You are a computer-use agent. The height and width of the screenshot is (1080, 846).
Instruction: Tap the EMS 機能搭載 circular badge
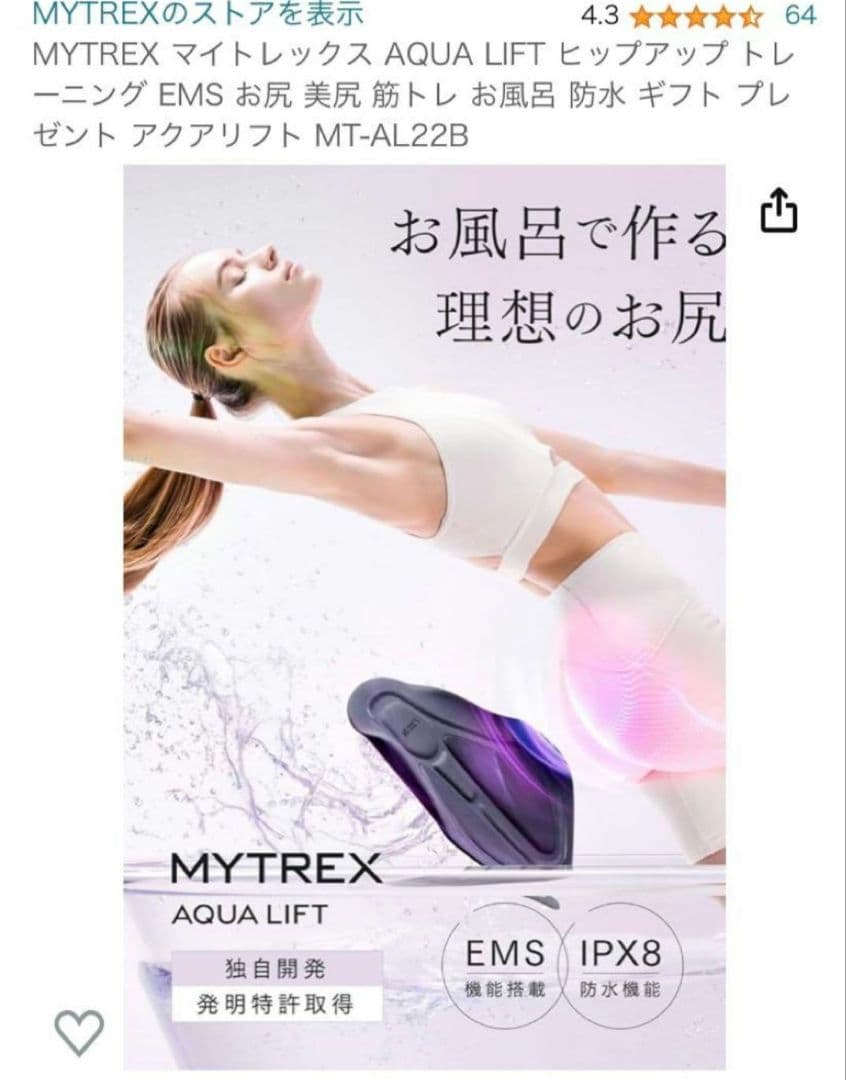click(x=502, y=962)
